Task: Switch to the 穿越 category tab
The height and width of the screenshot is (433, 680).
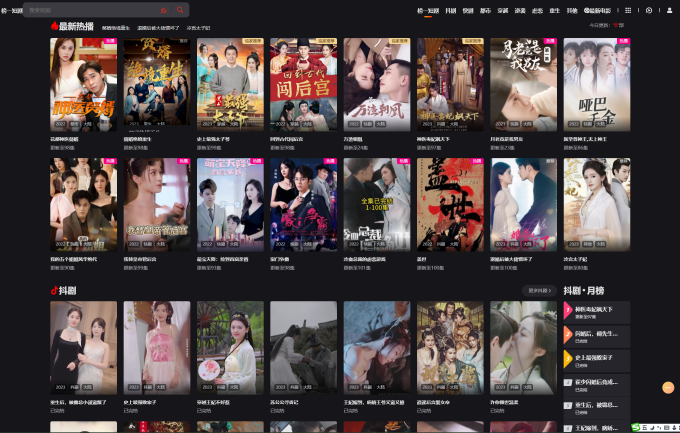Action: [502, 10]
